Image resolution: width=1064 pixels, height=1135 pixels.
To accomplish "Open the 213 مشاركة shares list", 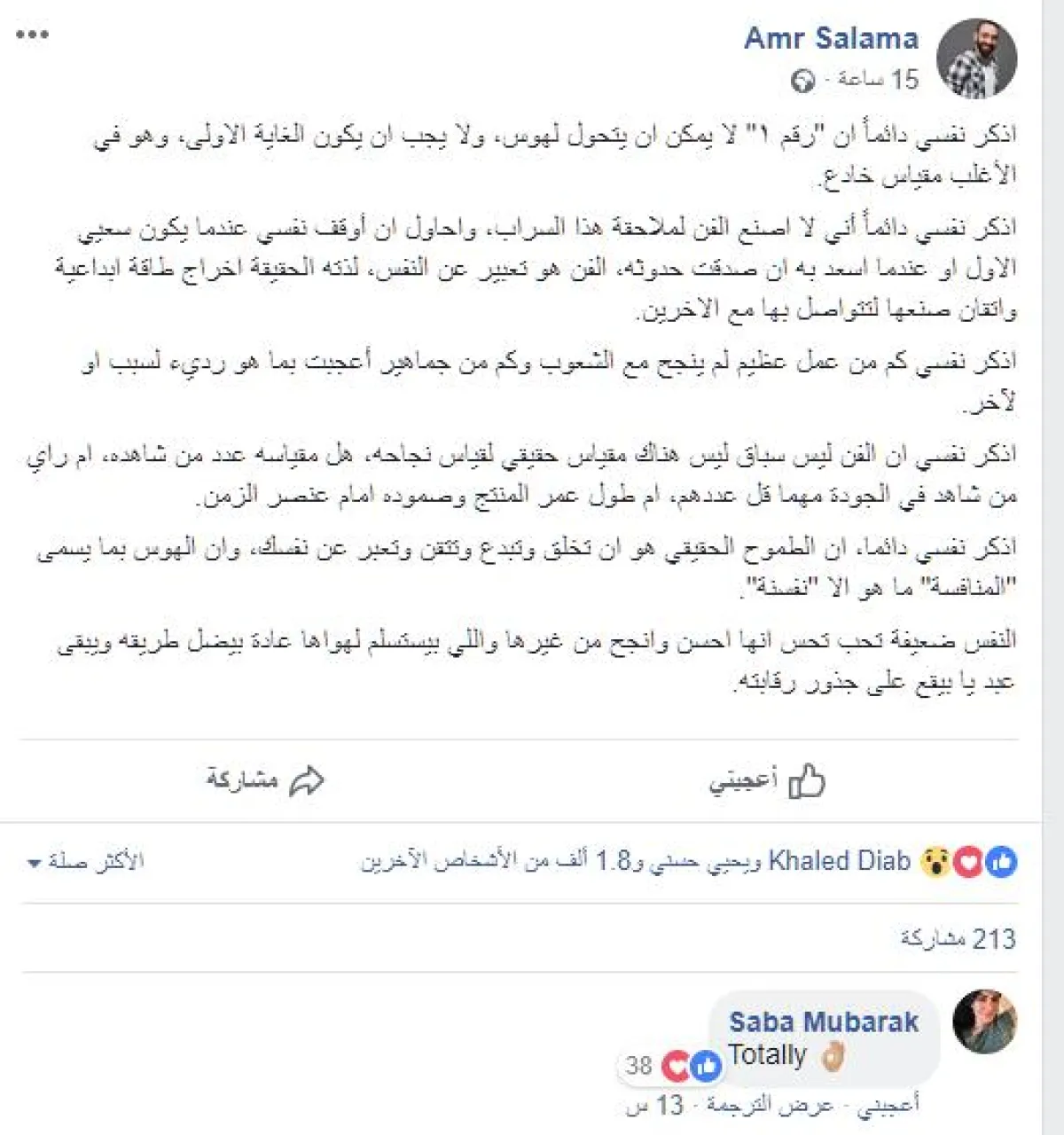I will (958, 939).
